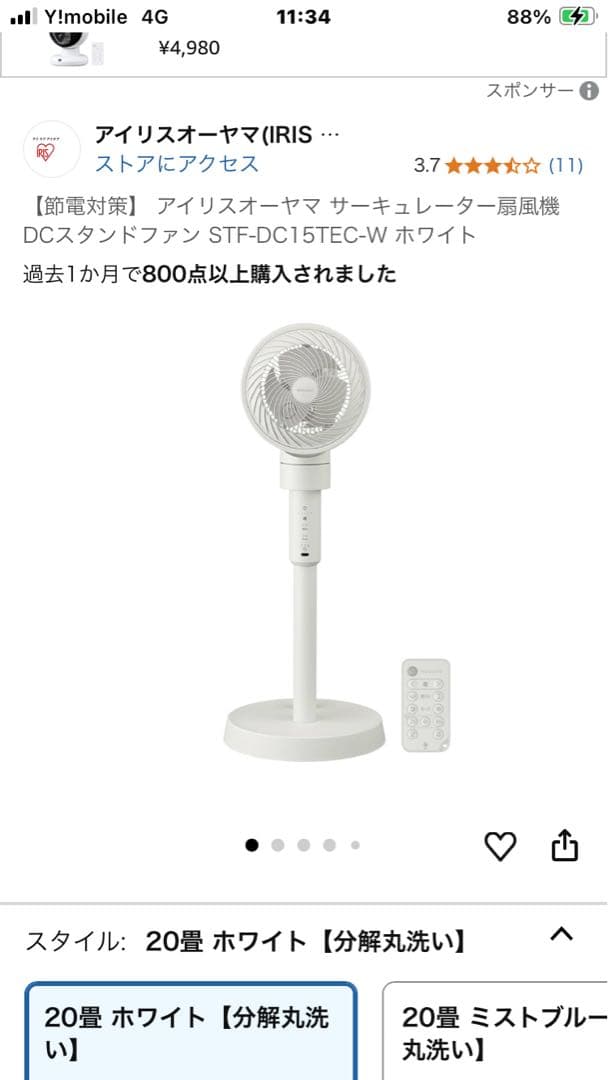Image resolution: width=608 pixels, height=1080 pixels.
Task: Share this product page
Action: [x=565, y=846]
